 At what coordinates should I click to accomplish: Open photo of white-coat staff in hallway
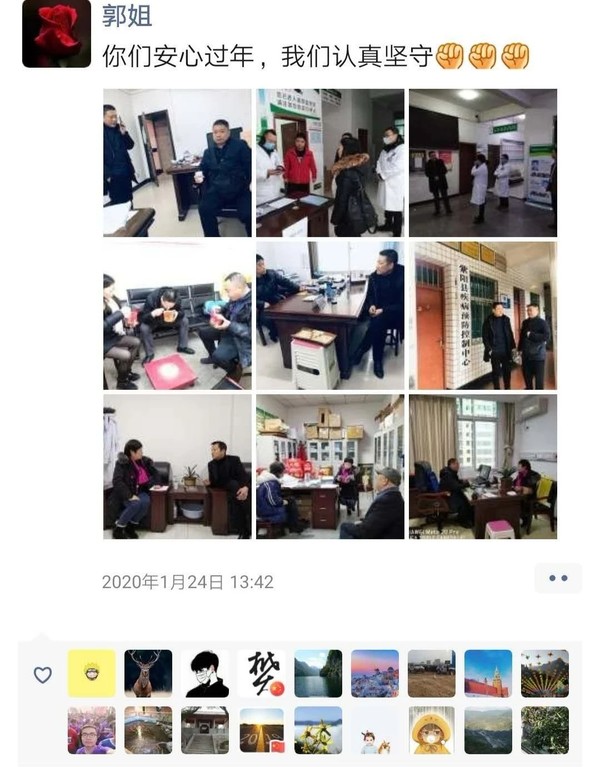(x=482, y=163)
